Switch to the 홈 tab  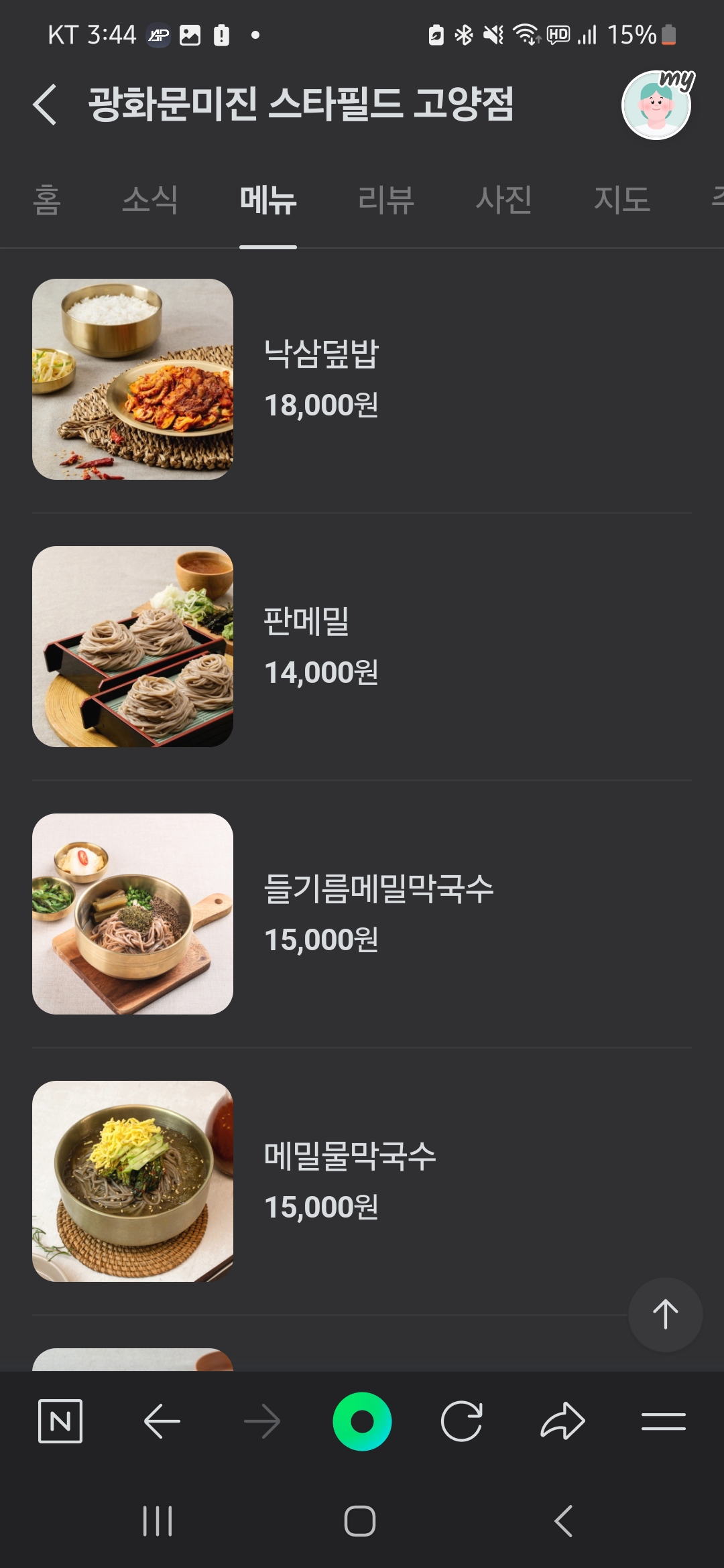(x=47, y=200)
